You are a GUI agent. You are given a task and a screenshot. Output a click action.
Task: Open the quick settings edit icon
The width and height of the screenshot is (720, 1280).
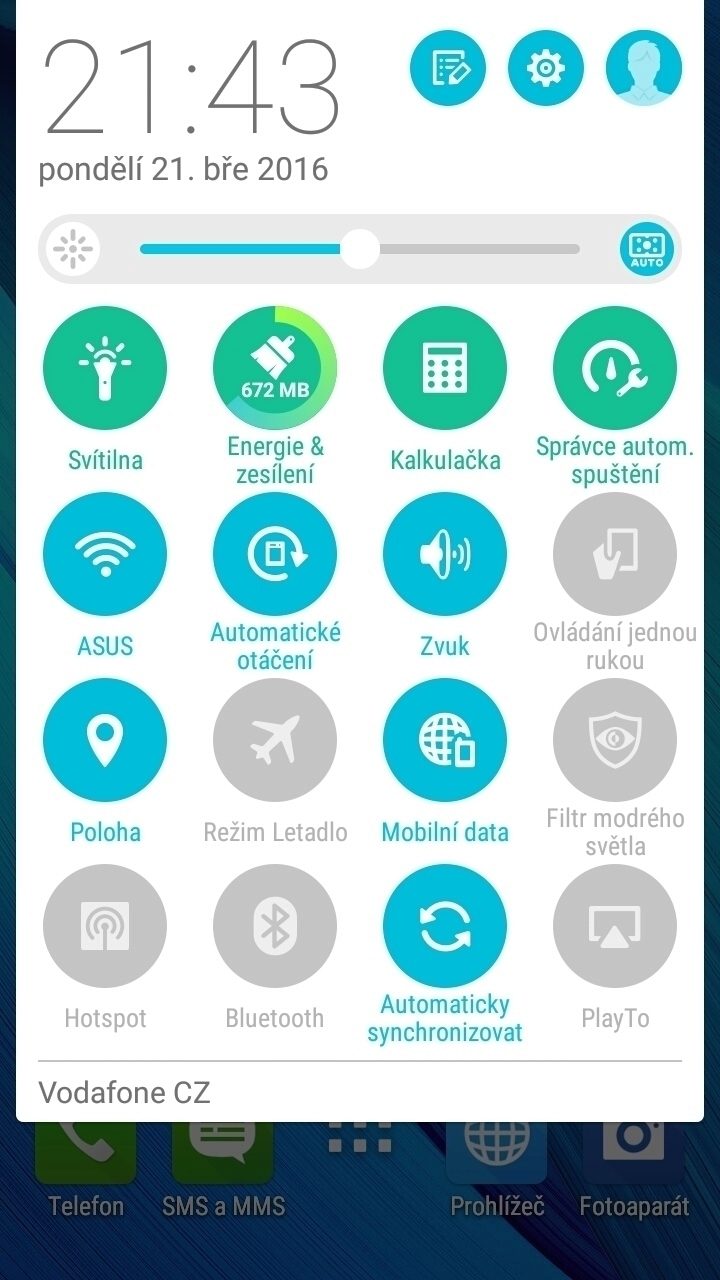tap(448, 68)
